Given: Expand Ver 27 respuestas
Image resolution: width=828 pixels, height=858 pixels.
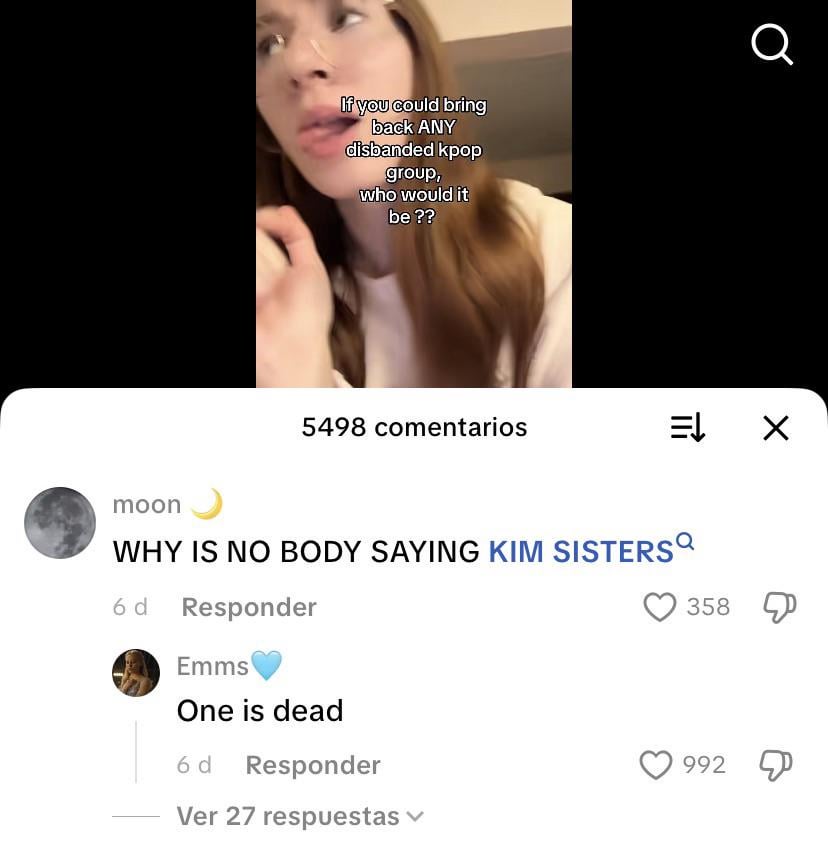Looking at the screenshot, I should coord(299,816).
